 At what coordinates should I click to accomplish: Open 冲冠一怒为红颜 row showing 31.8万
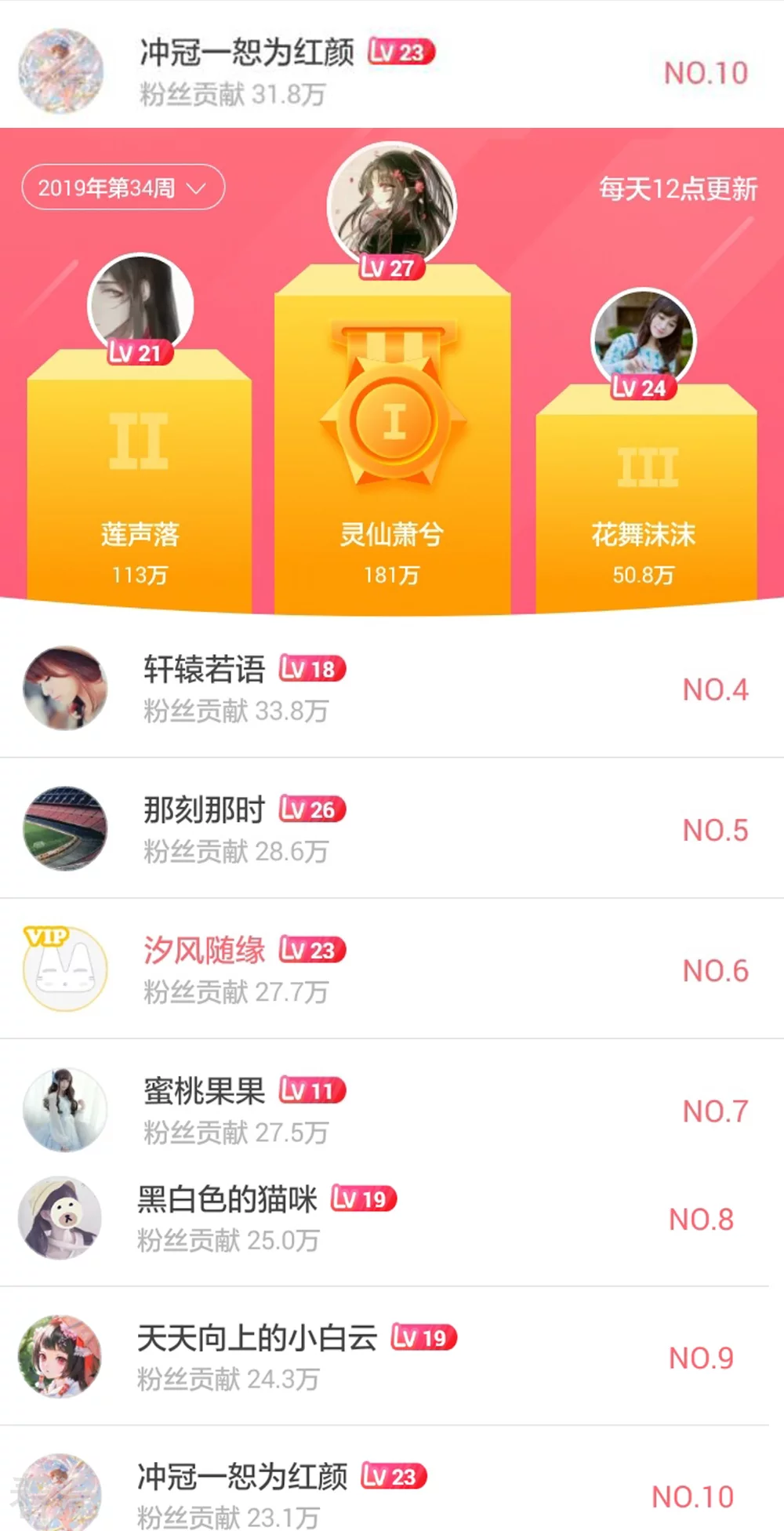(392, 72)
